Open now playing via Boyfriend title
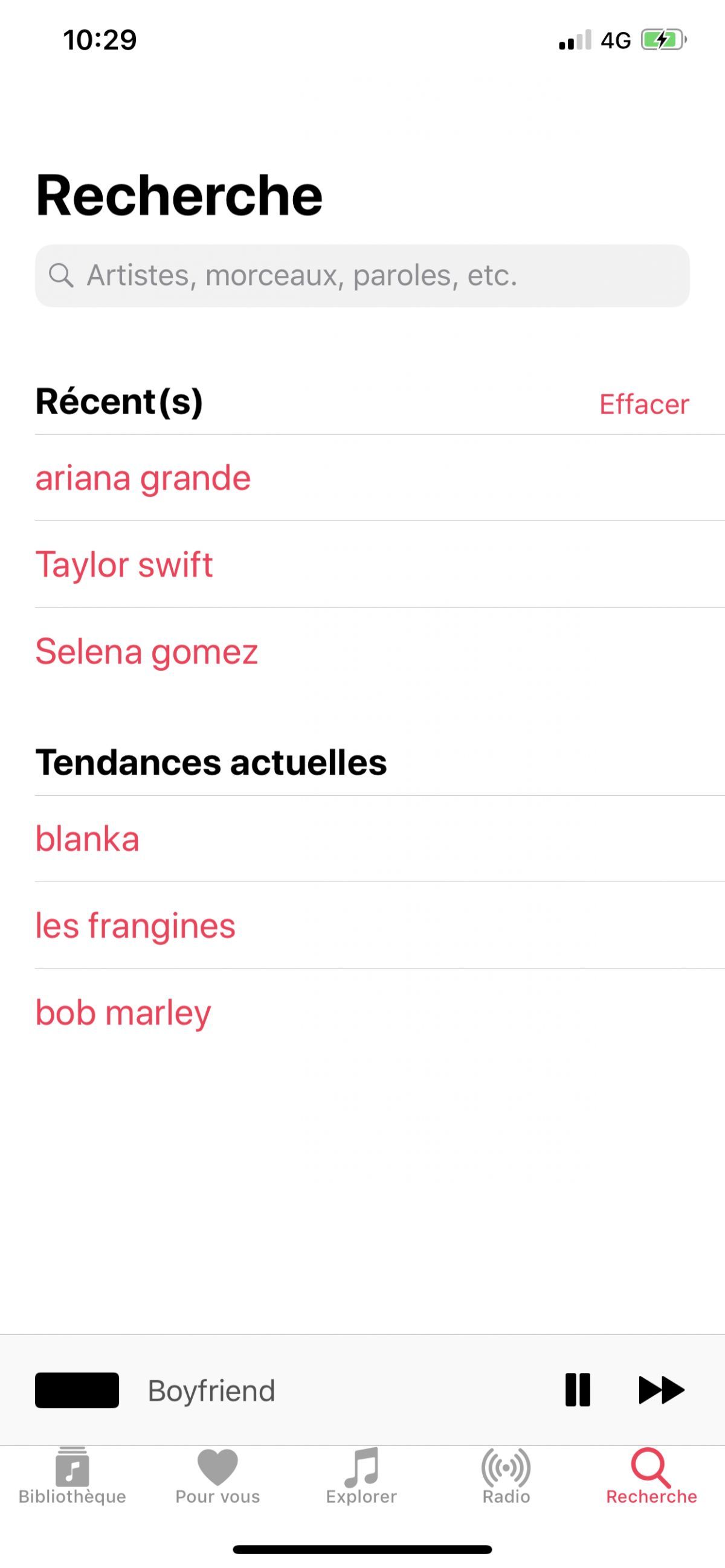725x1568 pixels. tap(212, 1390)
